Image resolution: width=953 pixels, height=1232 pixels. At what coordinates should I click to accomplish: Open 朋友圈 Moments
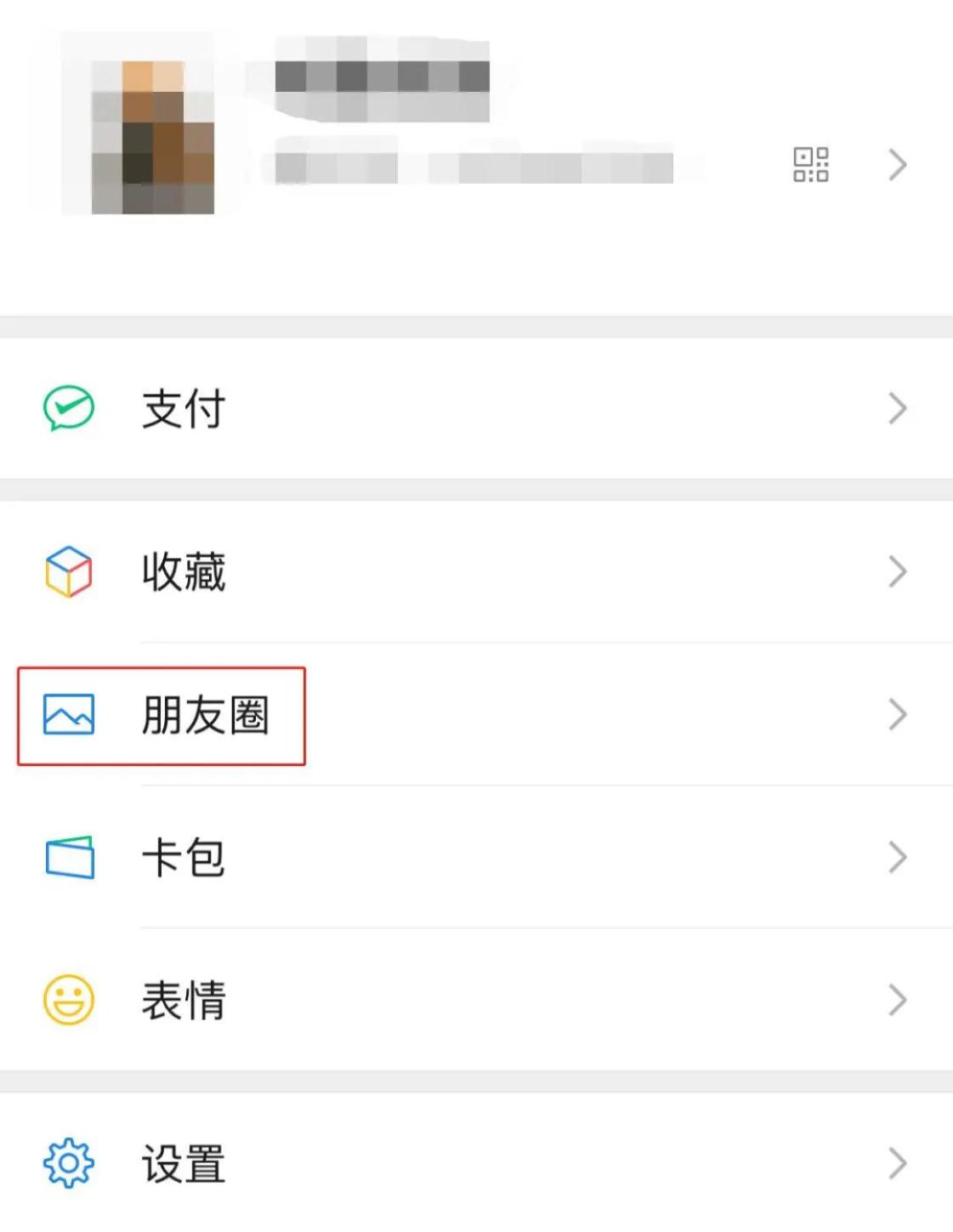476,714
